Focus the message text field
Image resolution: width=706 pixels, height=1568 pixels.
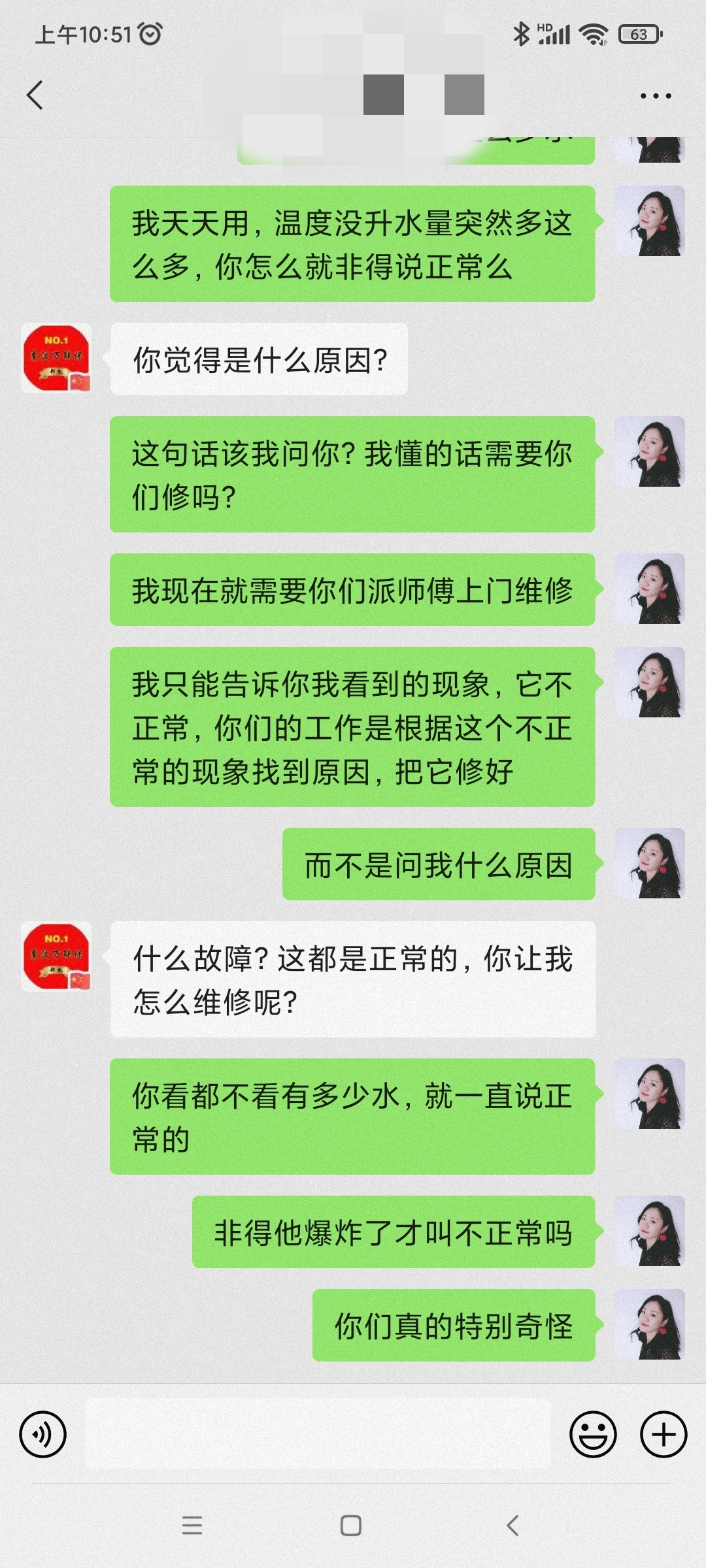(x=318, y=1435)
